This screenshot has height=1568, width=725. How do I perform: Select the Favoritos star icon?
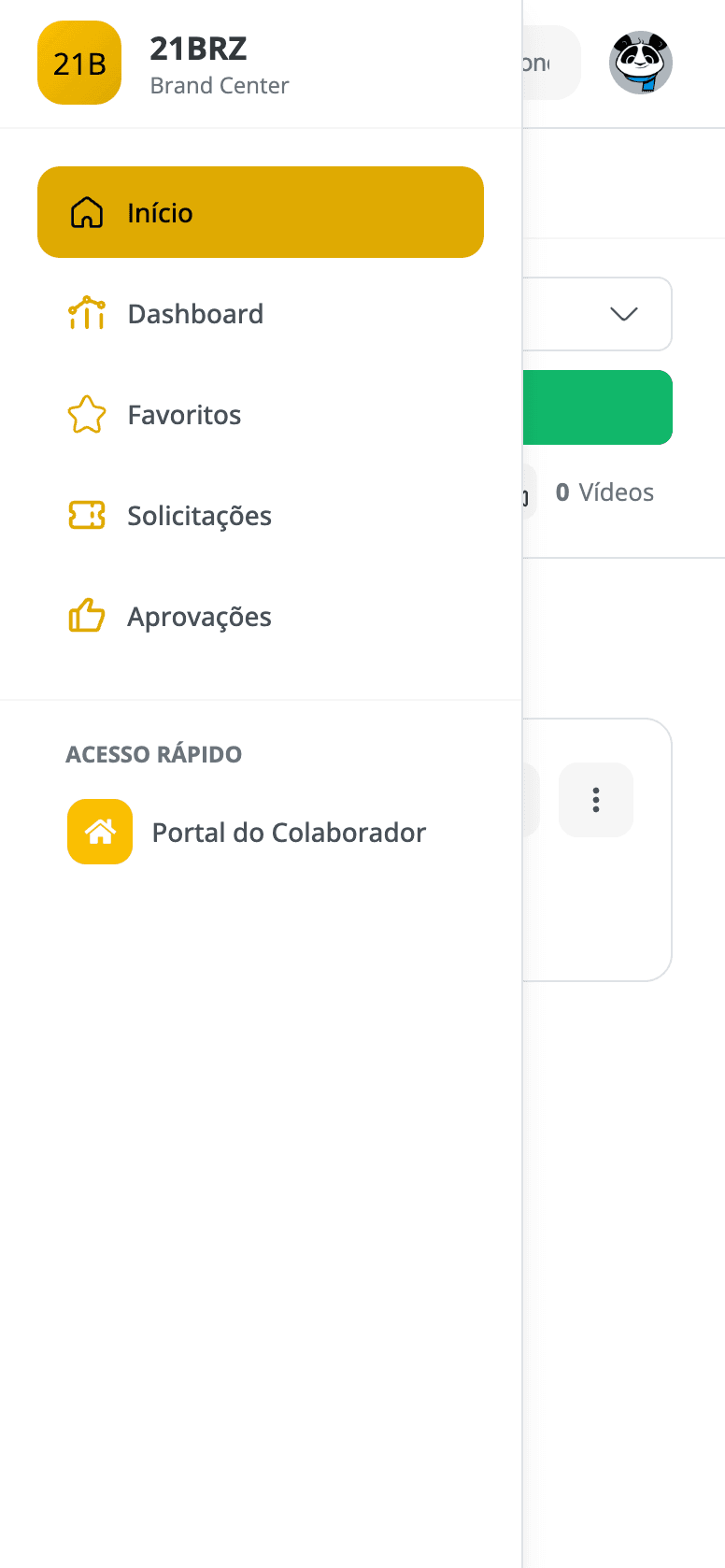[85, 414]
